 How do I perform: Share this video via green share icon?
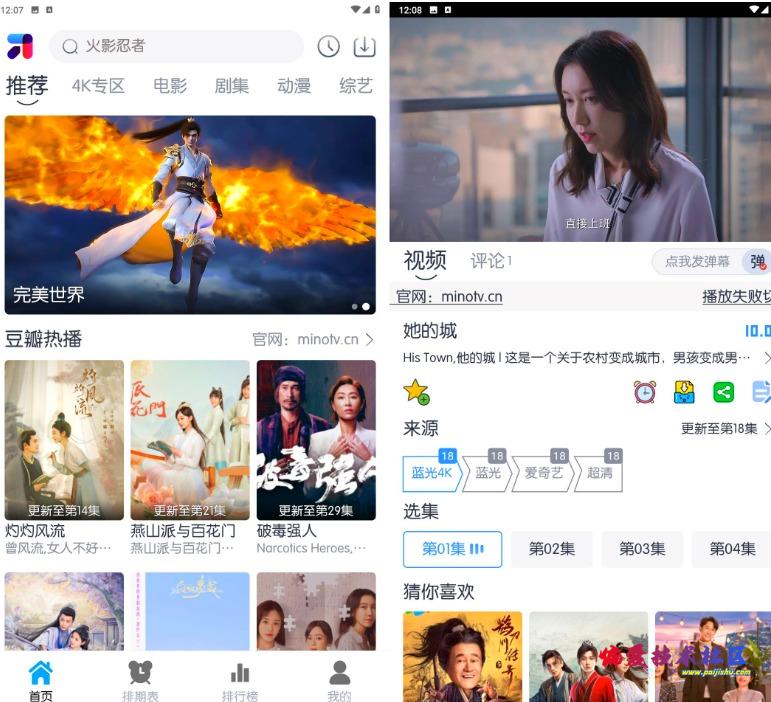click(x=723, y=392)
